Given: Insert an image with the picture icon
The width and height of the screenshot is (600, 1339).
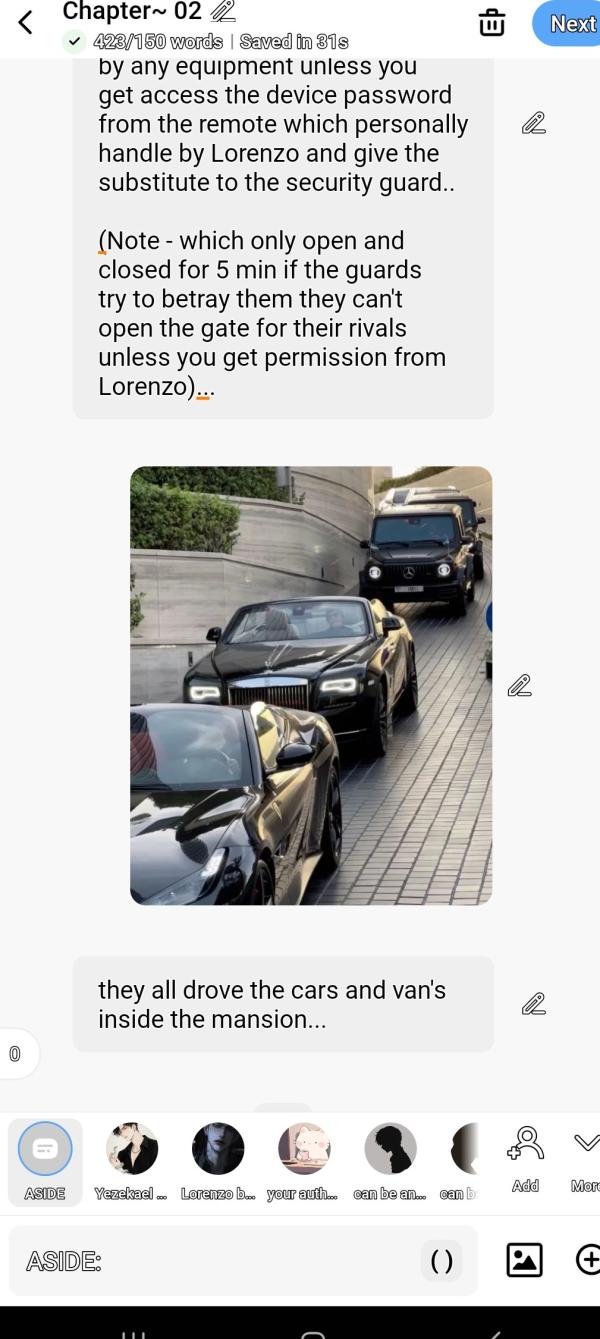Looking at the screenshot, I should click(x=525, y=1260).
